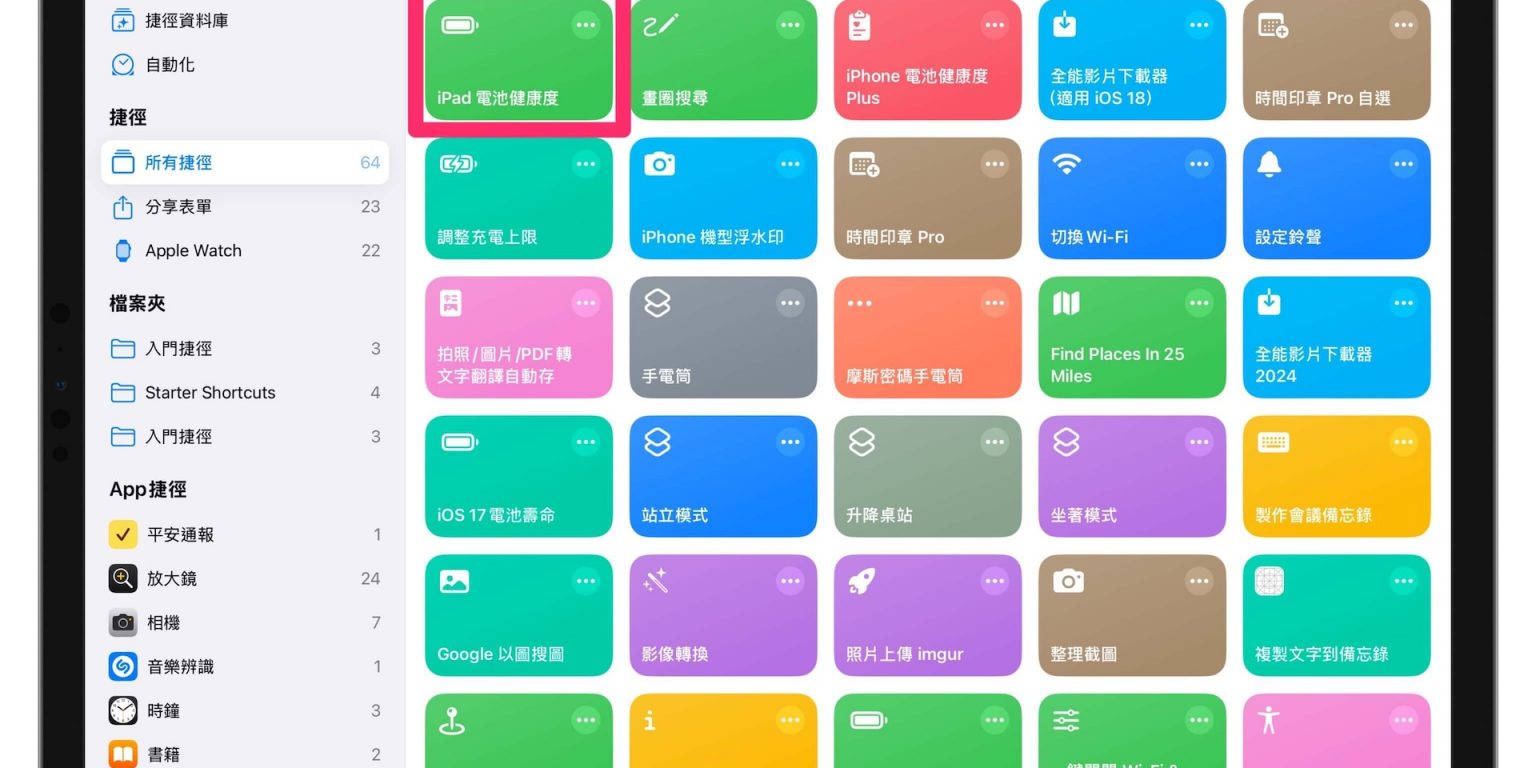Image resolution: width=1536 pixels, height=768 pixels.
Task: Open 捷徑資料庫 in the sidebar
Action: 186,20
